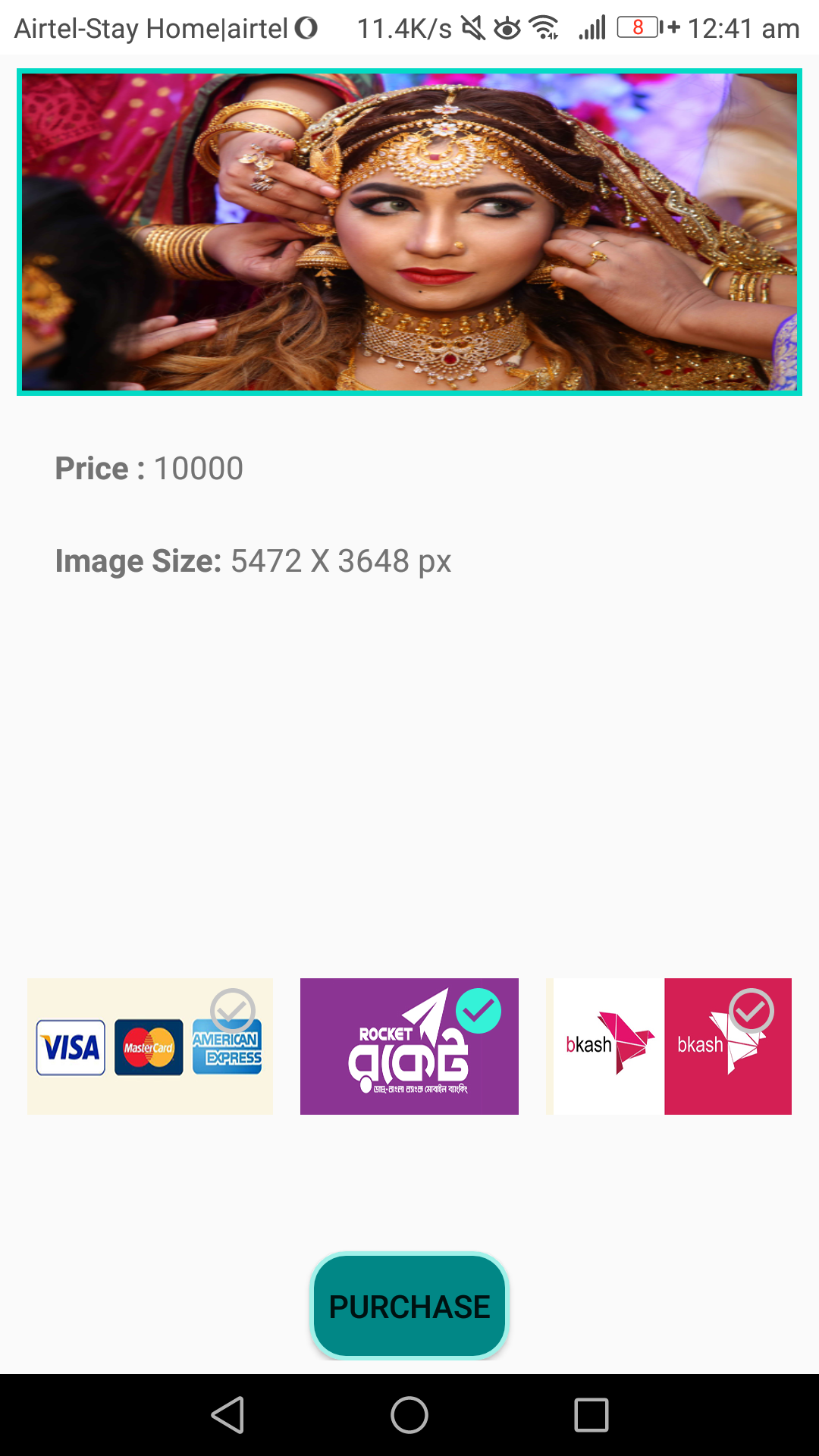Select the MasterCard payment icon
This screenshot has width=819, height=1456.
click(x=149, y=1046)
